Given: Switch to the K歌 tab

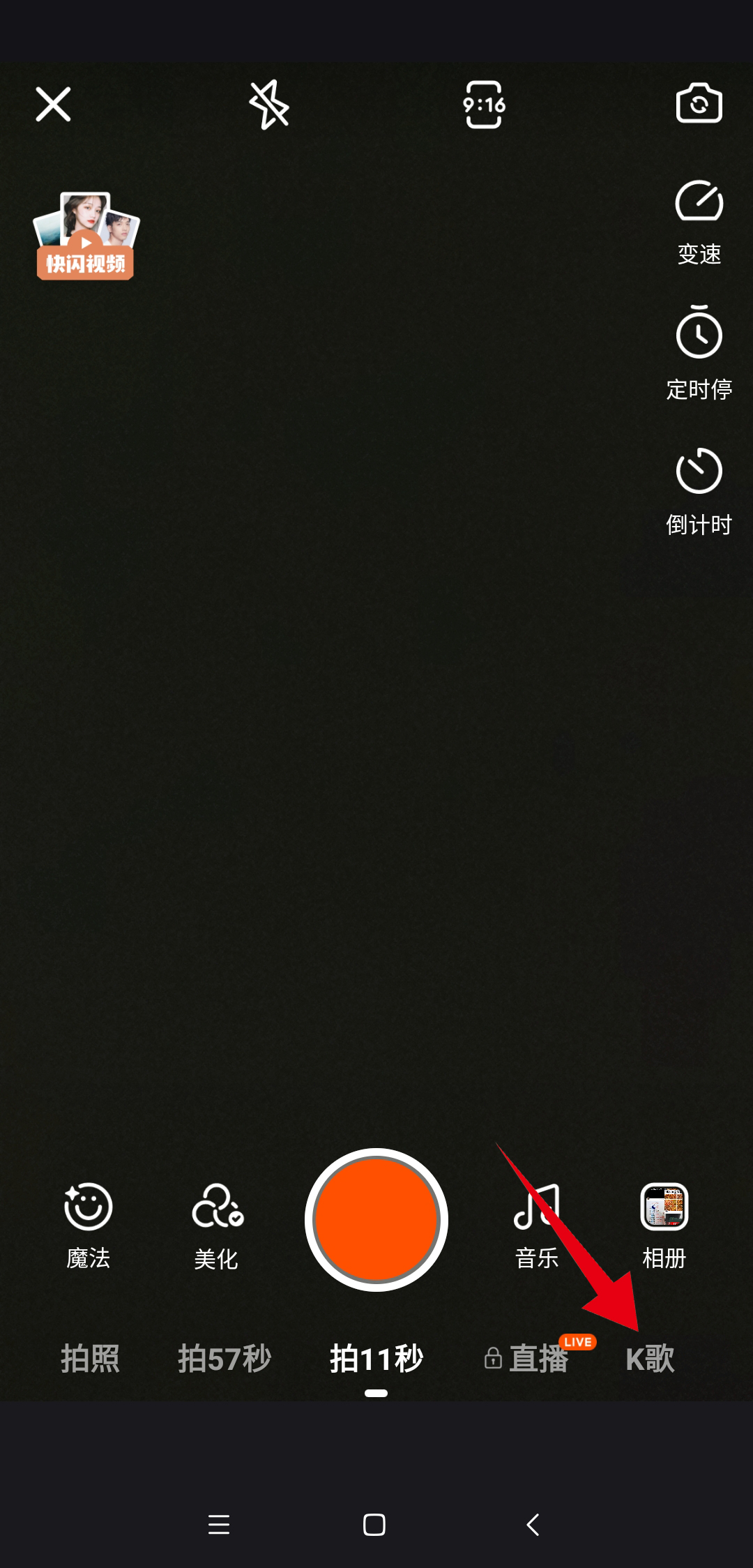Looking at the screenshot, I should [650, 1359].
